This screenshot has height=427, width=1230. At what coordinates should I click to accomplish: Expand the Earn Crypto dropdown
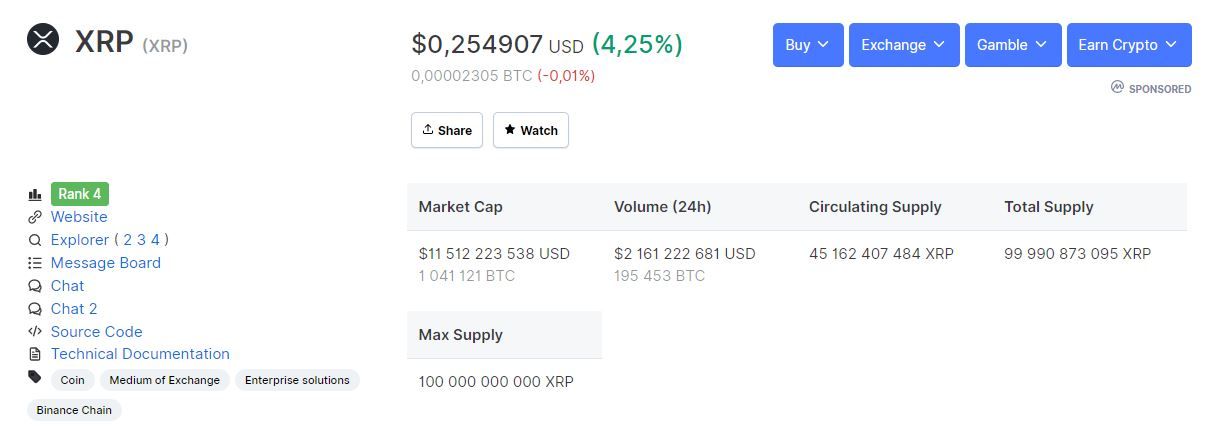(1128, 45)
